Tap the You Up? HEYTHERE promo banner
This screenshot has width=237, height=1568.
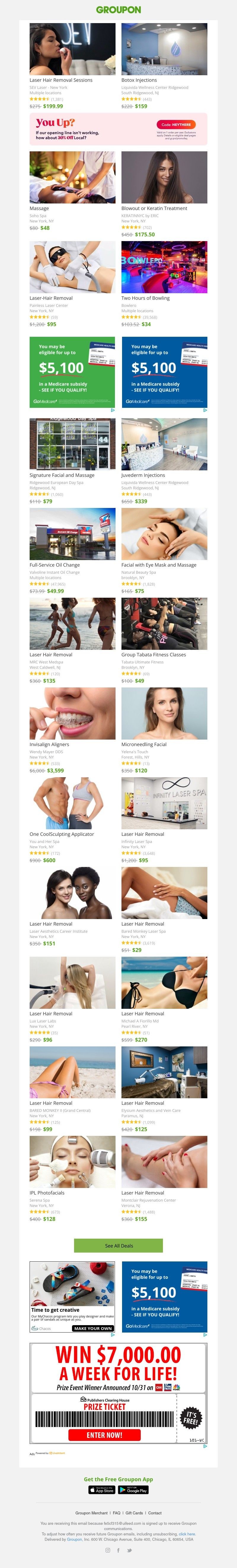point(118,129)
